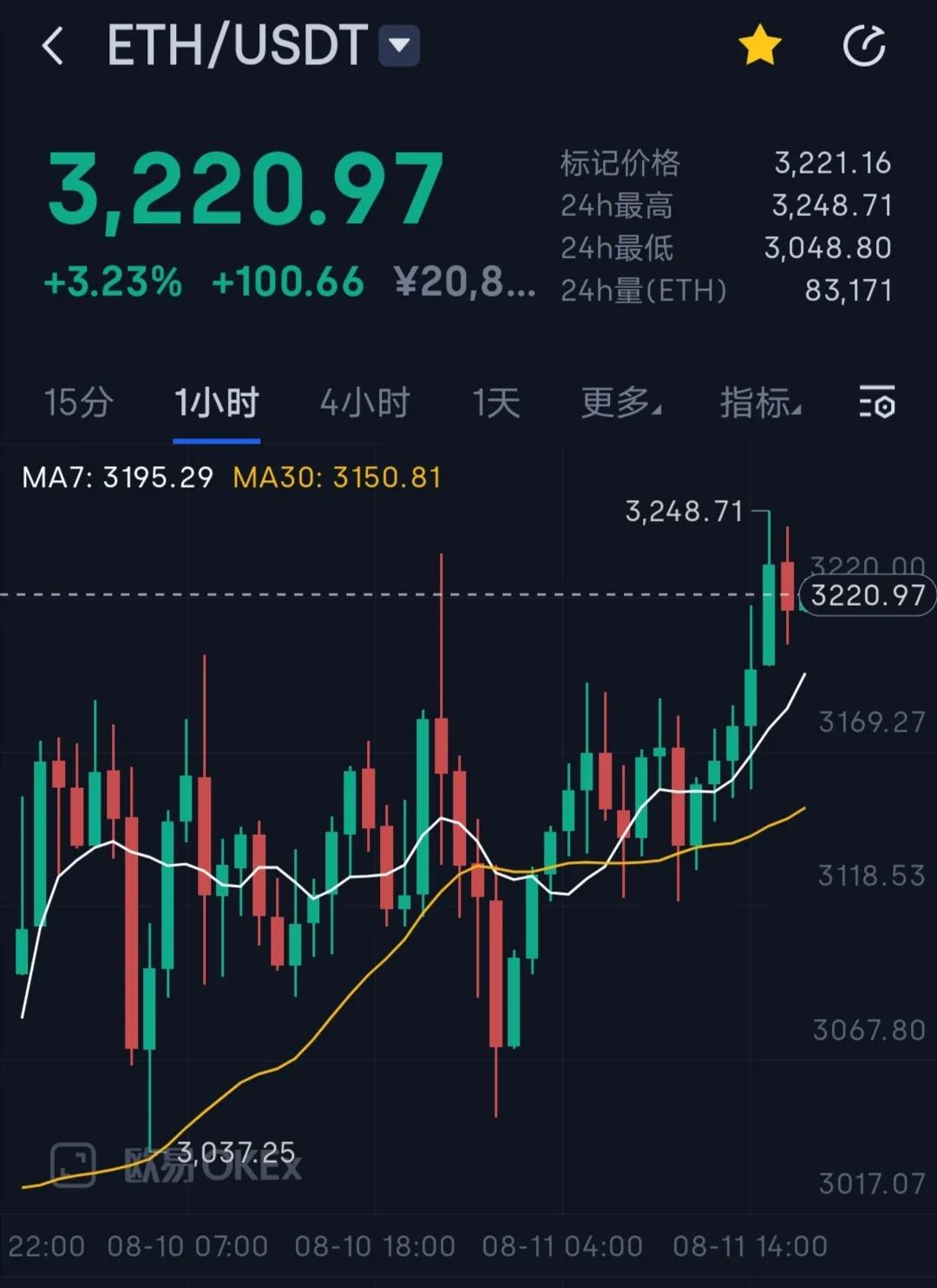Expand the 更多 timeframe dropdown
The width and height of the screenshot is (937, 1288).
click(x=618, y=402)
